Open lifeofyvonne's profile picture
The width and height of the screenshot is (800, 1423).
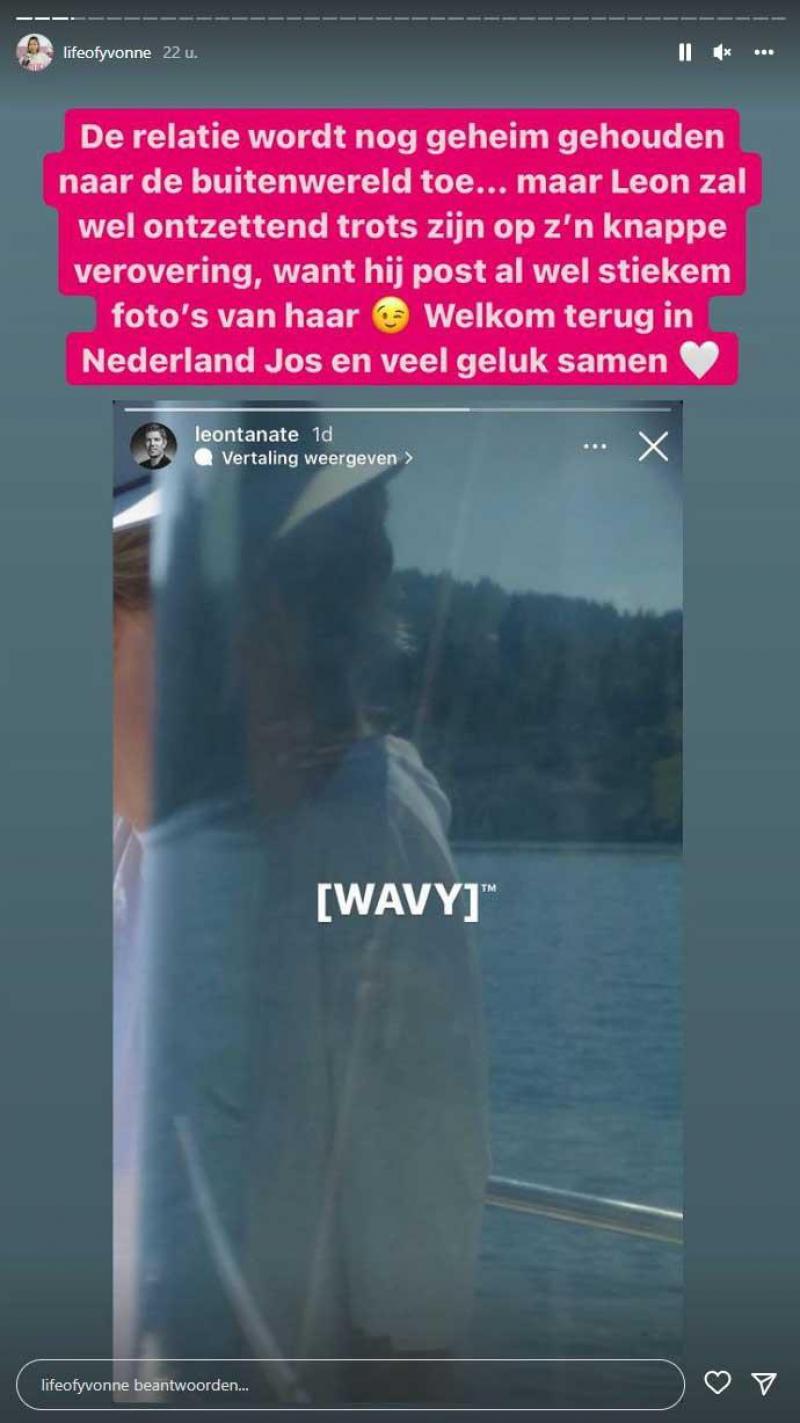34,52
